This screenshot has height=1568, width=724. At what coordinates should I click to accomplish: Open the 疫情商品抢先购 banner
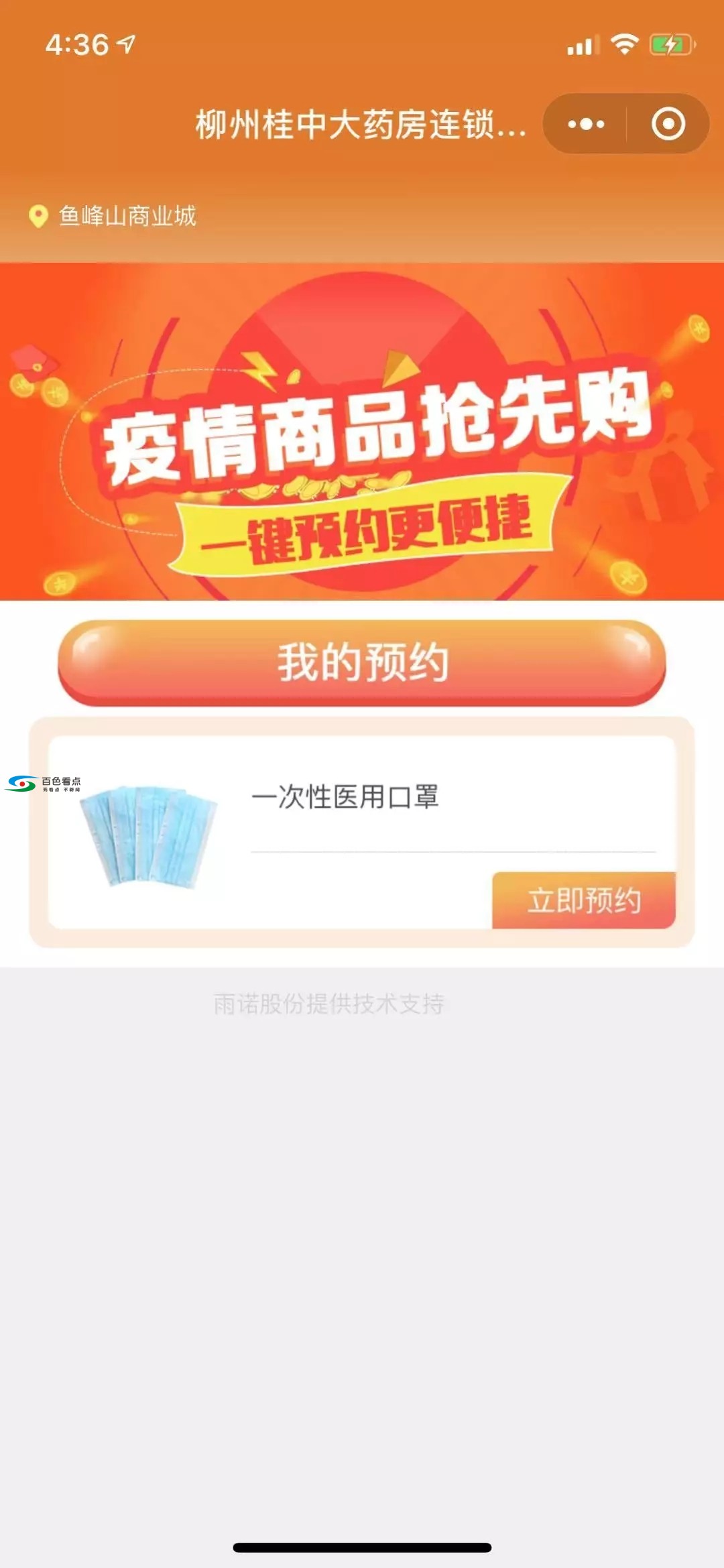coord(362,432)
